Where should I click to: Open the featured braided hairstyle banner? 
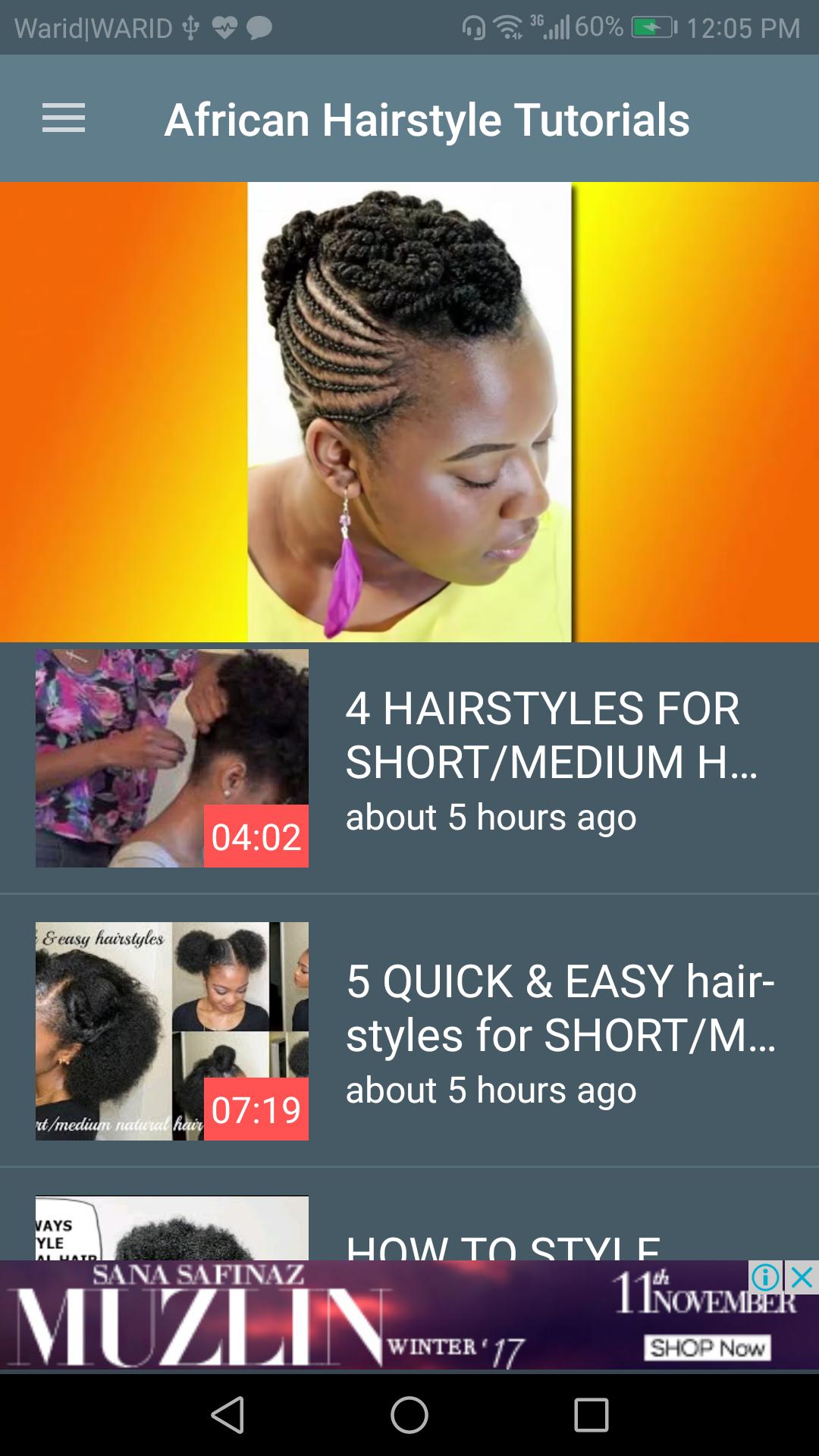(409, 412)
